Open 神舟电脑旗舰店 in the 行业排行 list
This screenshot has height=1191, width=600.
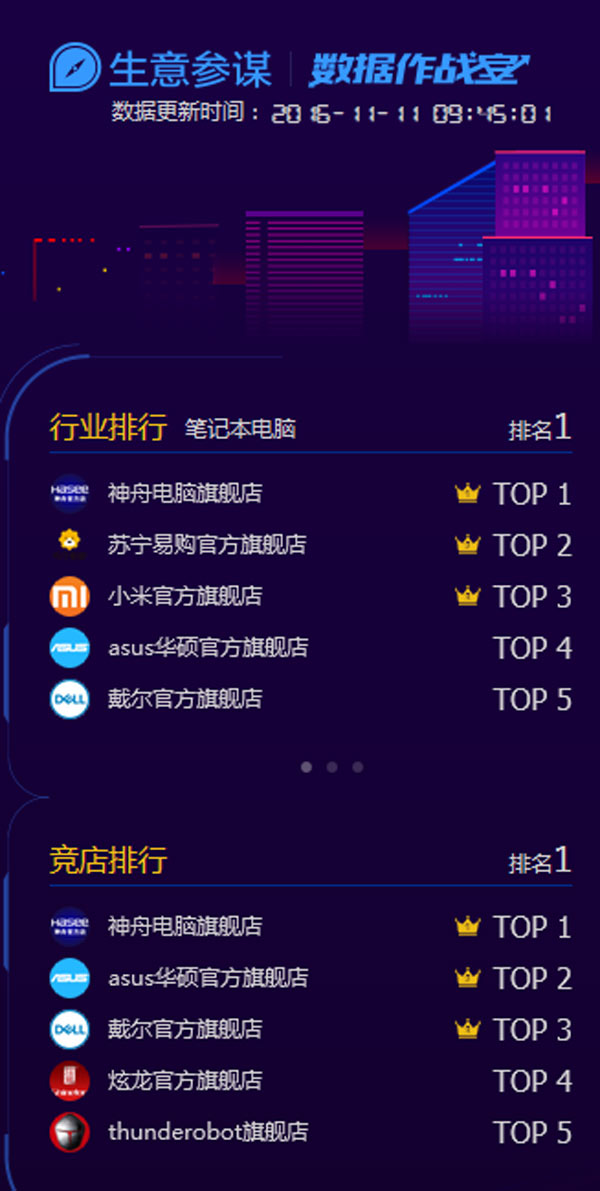tap(185, 493)
